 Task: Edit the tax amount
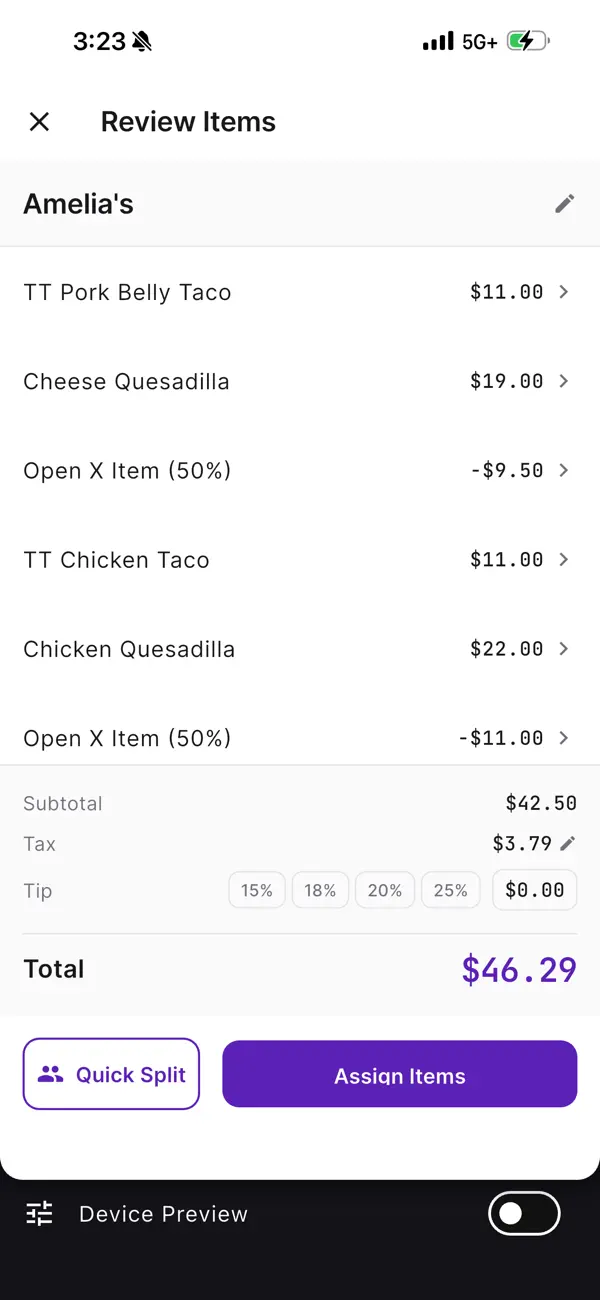(x=567, y=844)
